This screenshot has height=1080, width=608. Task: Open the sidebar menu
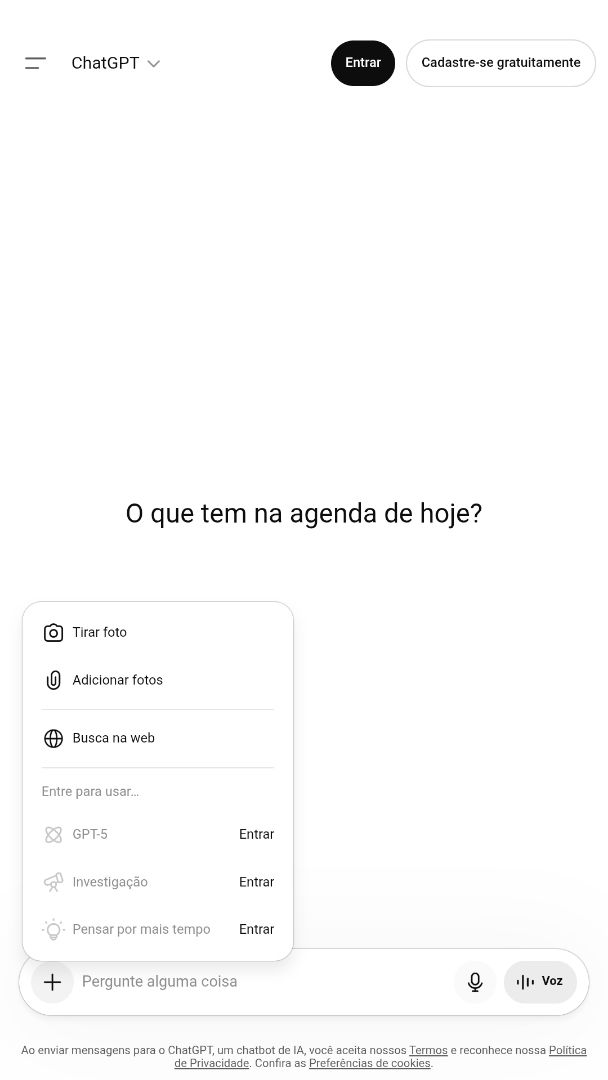(x=36, y=63)
